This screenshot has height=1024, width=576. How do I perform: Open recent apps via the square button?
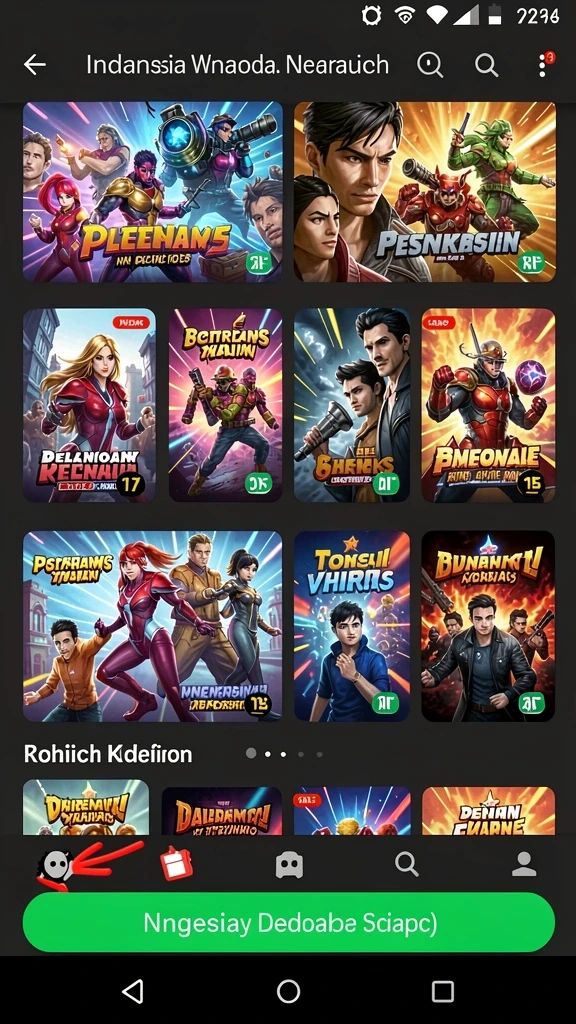[443, 991]
